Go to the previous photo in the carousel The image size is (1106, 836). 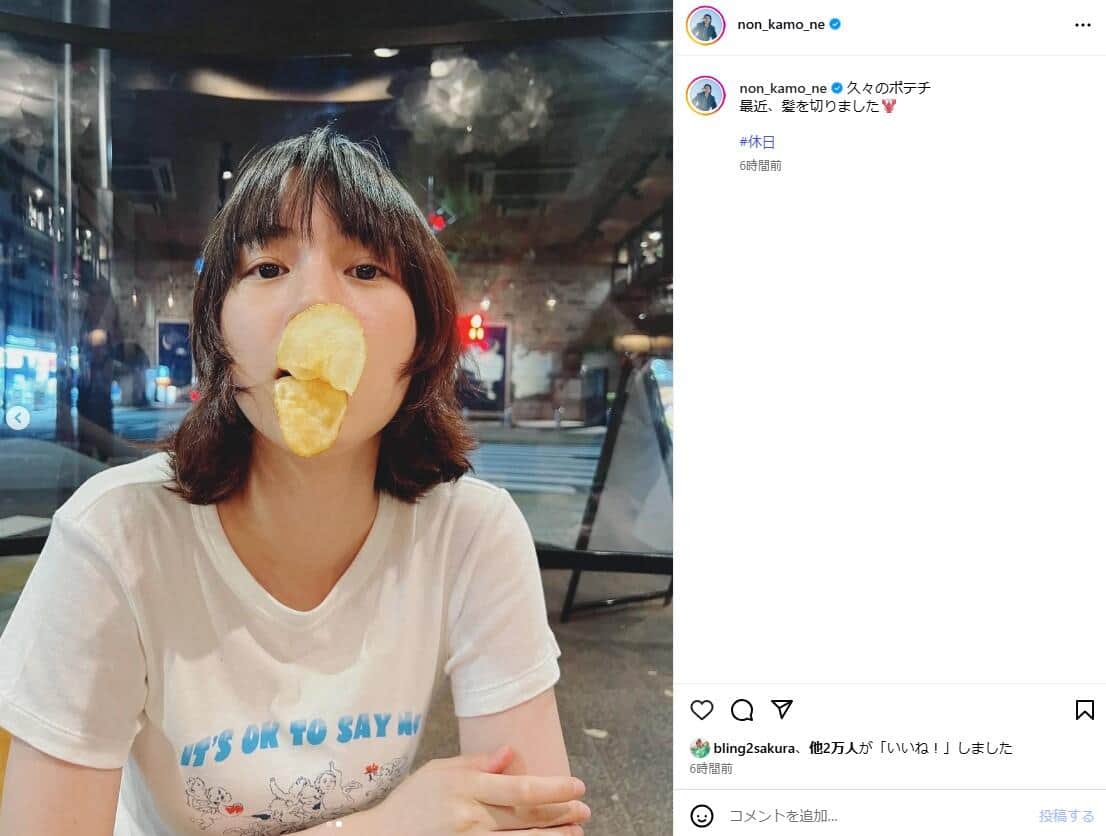point(17,418)
